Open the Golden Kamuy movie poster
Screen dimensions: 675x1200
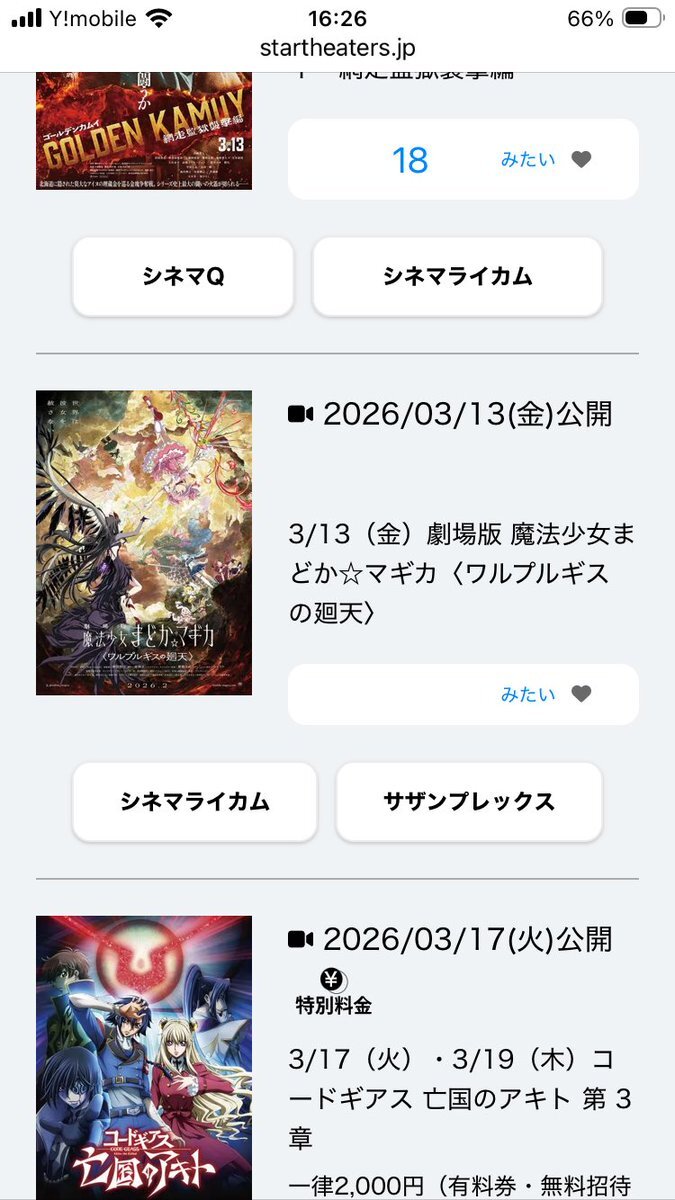[x=144, y=130]
